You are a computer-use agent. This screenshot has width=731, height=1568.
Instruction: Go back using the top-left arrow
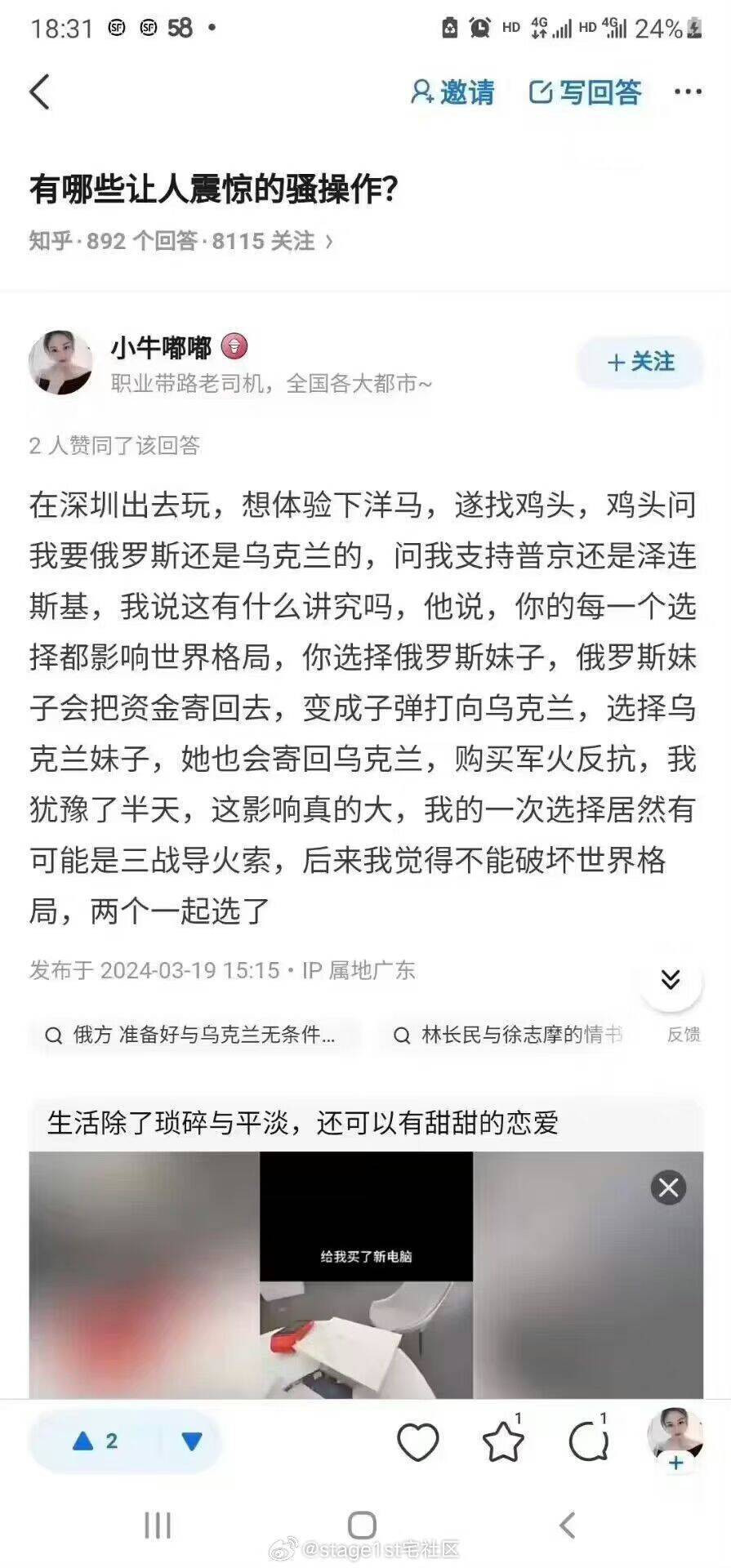point(40,91)
